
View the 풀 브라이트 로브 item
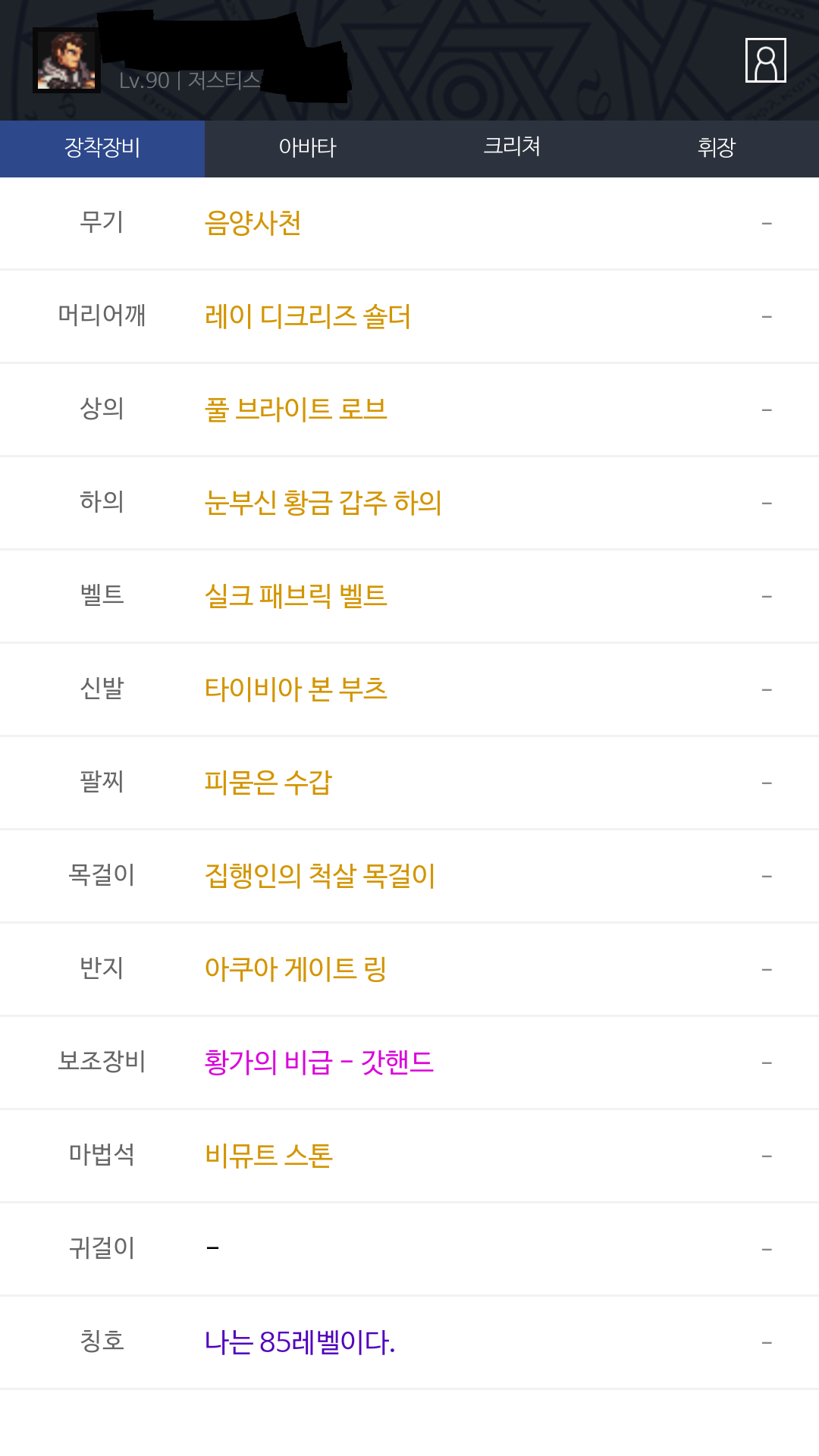click(x=296, y=409)
